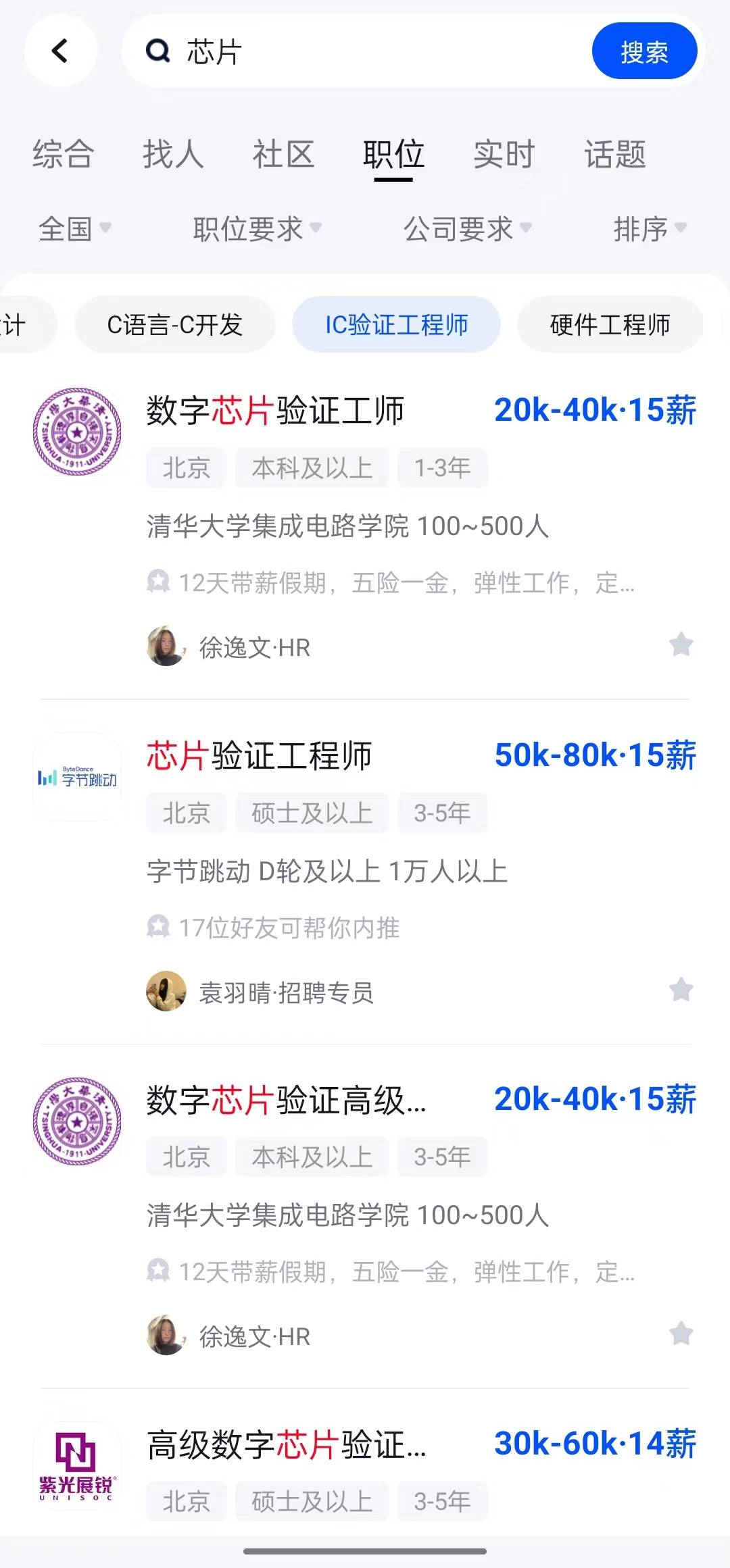Image resolution: width=730 pixels, height=1568 pixels.
Task: Switch to the 实时 tab
Action: (504, 155)
